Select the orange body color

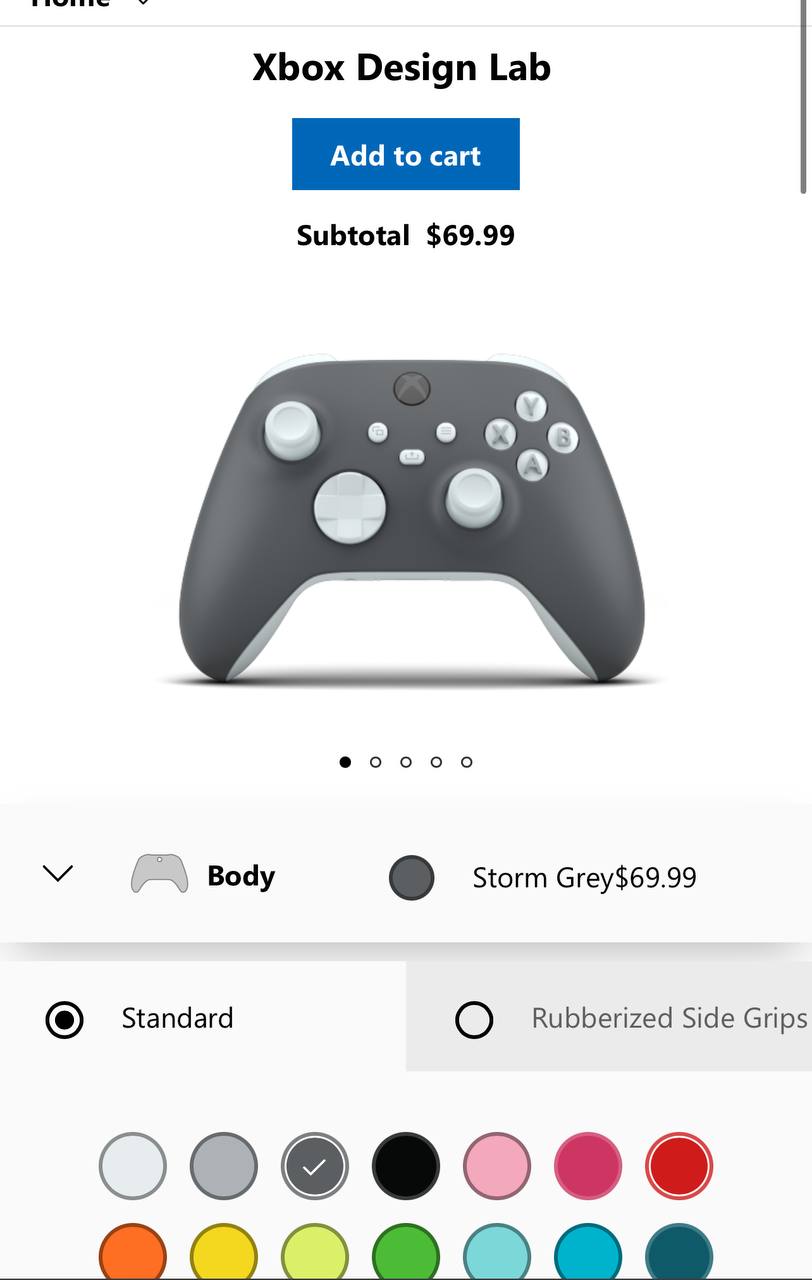(x=133, y=1253)
